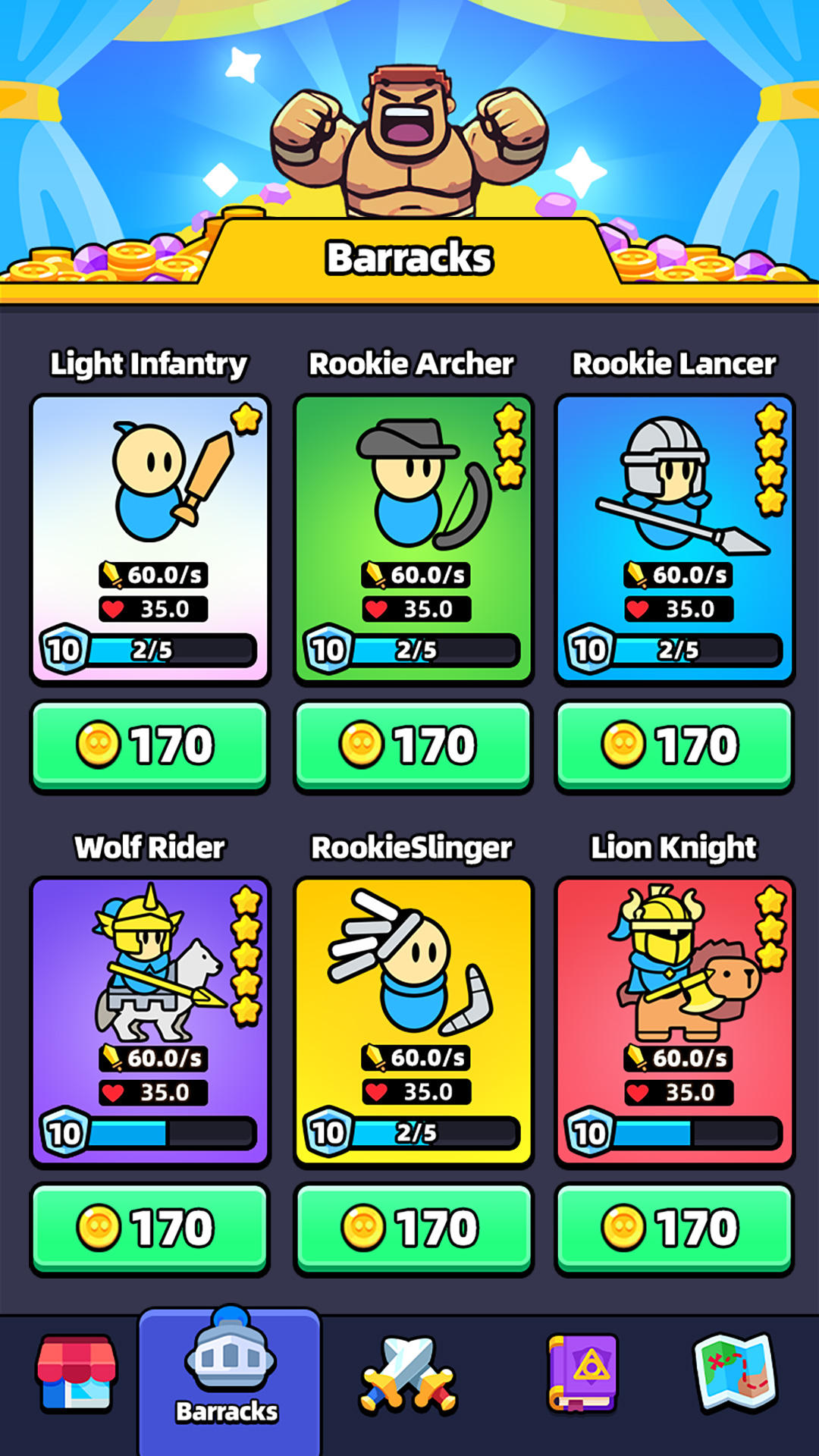
Task: Open the Rookie Archer unit card
Action: (x=413, y=538)
